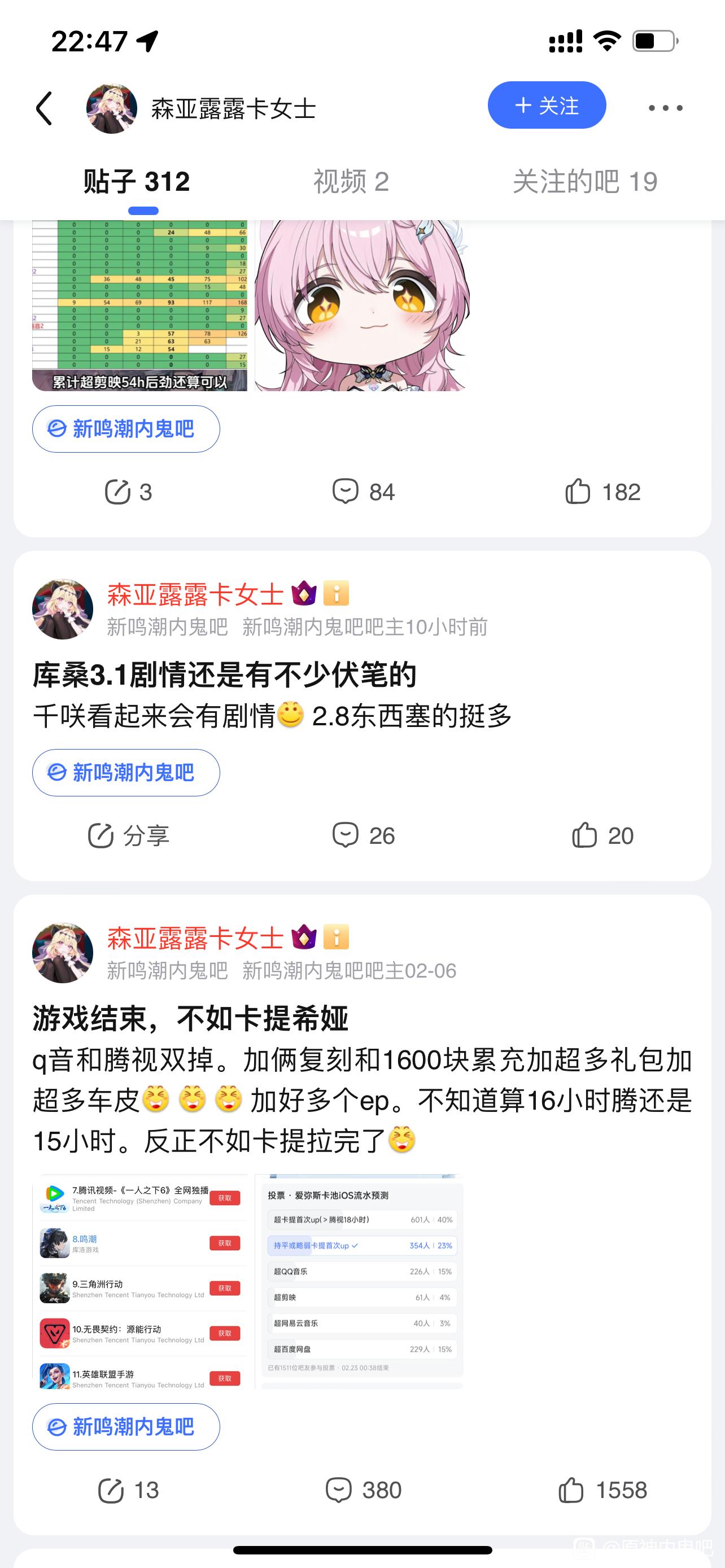View the app ranking list image
Viewport: 725px width, 1568px height.
[139, 1282]
